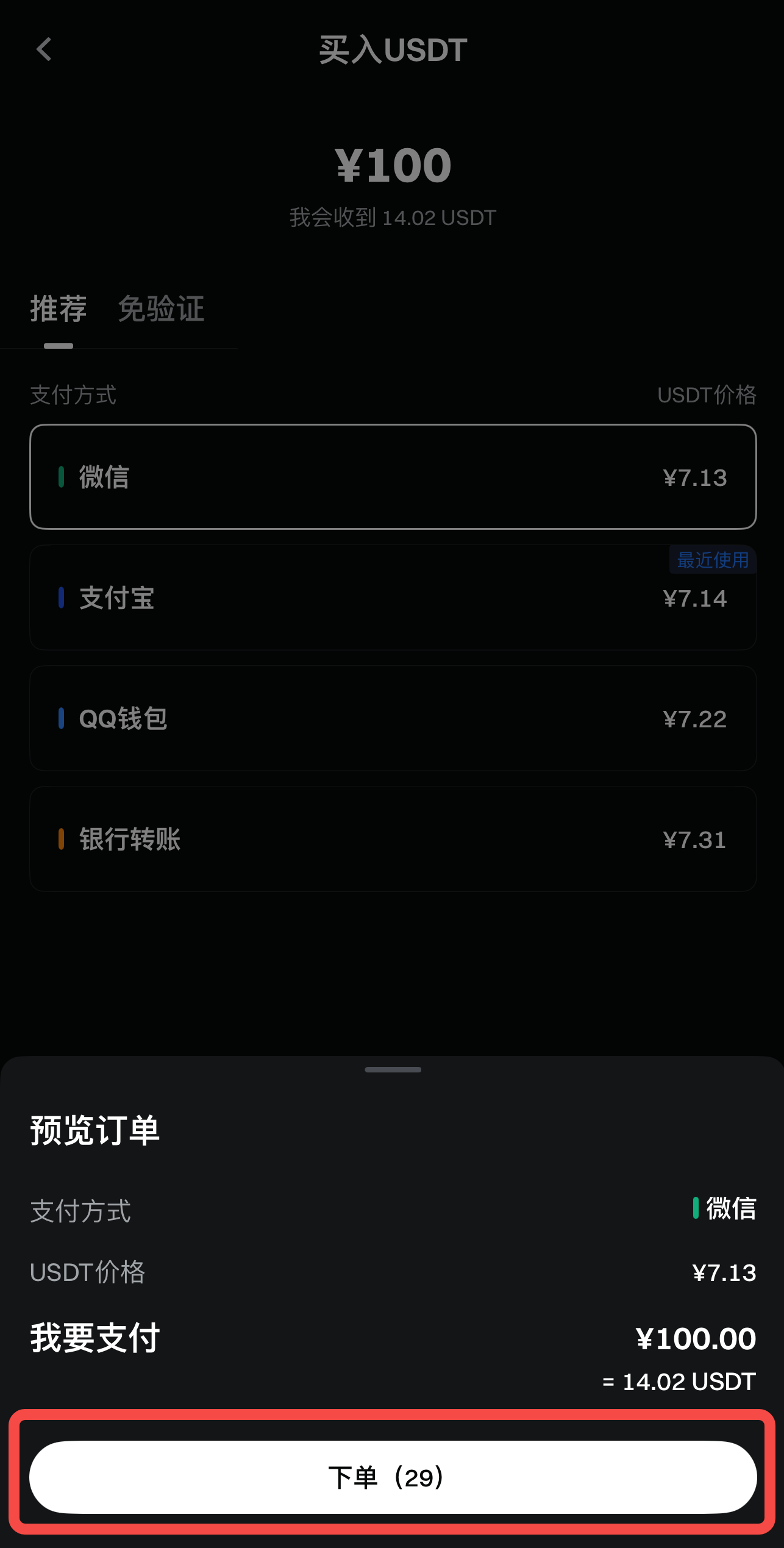This screenshot has width=784, height=1548.
Task: Click the 我会收到 14.02 USDT text
Action: (392, 217)
